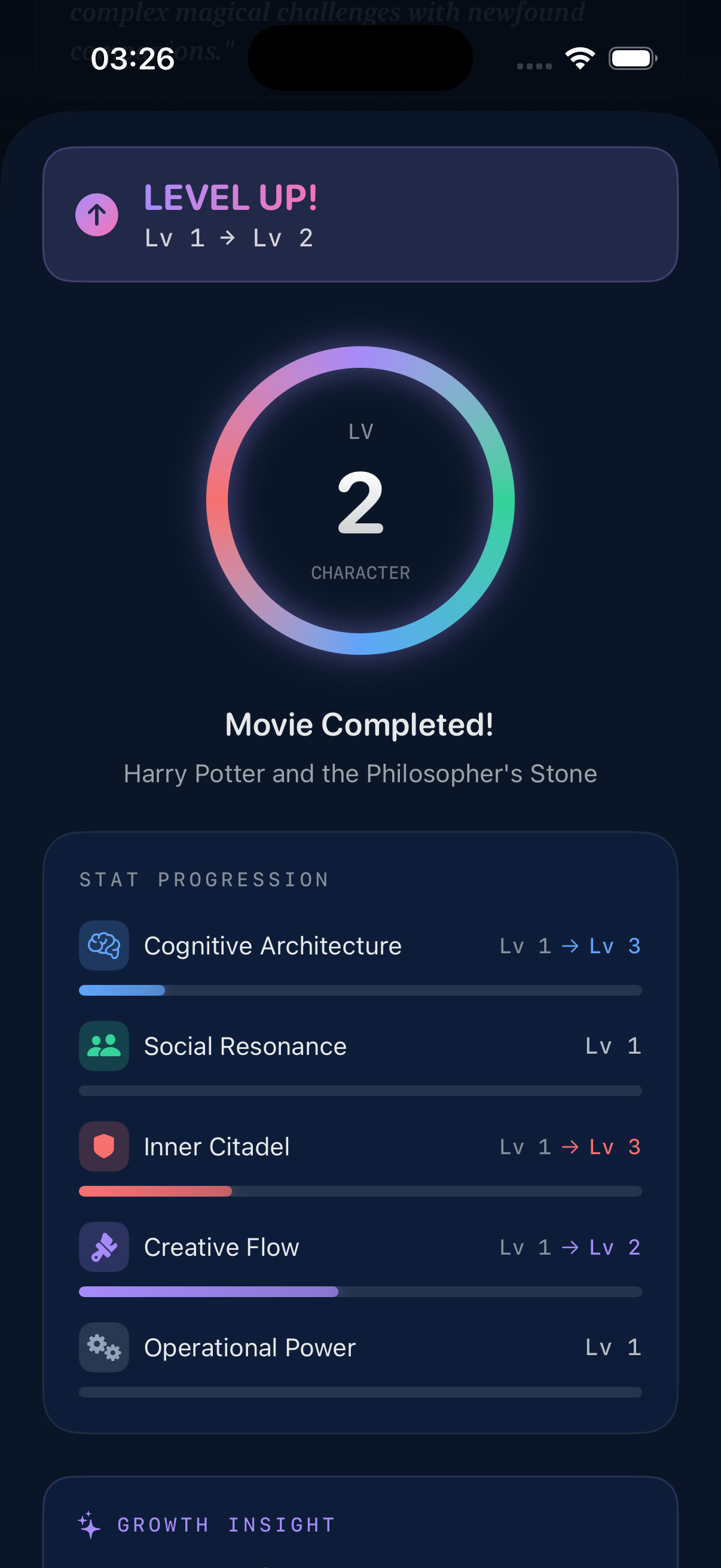
Task: Tap the Level Up arrow icon
Action: 96,214
